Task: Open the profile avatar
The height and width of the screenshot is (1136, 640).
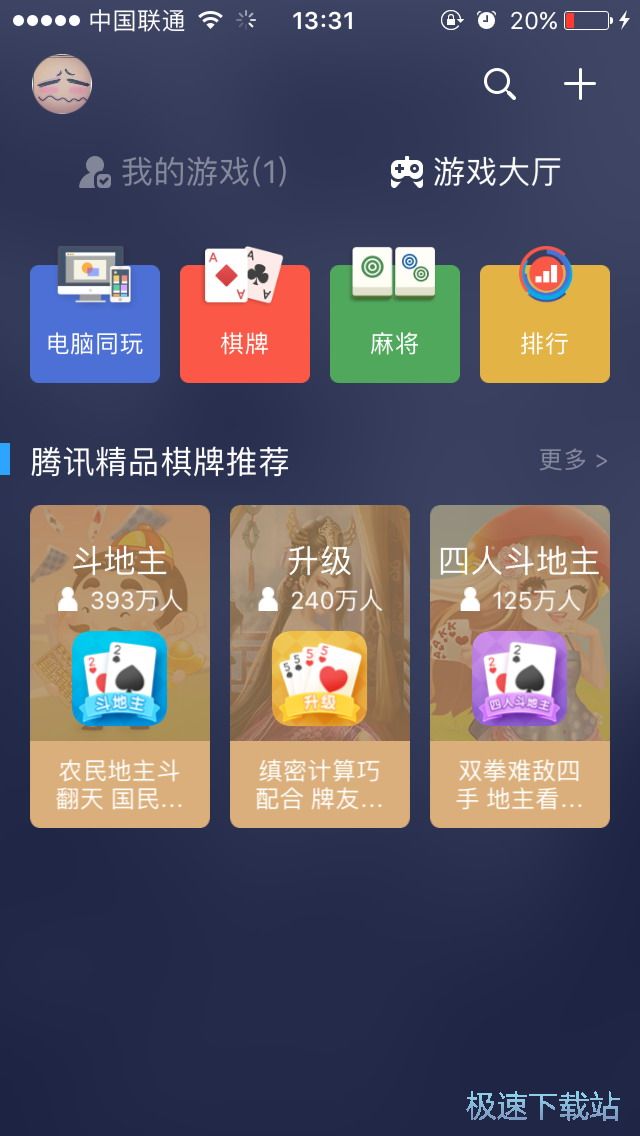Action: [x=62, y=84]
